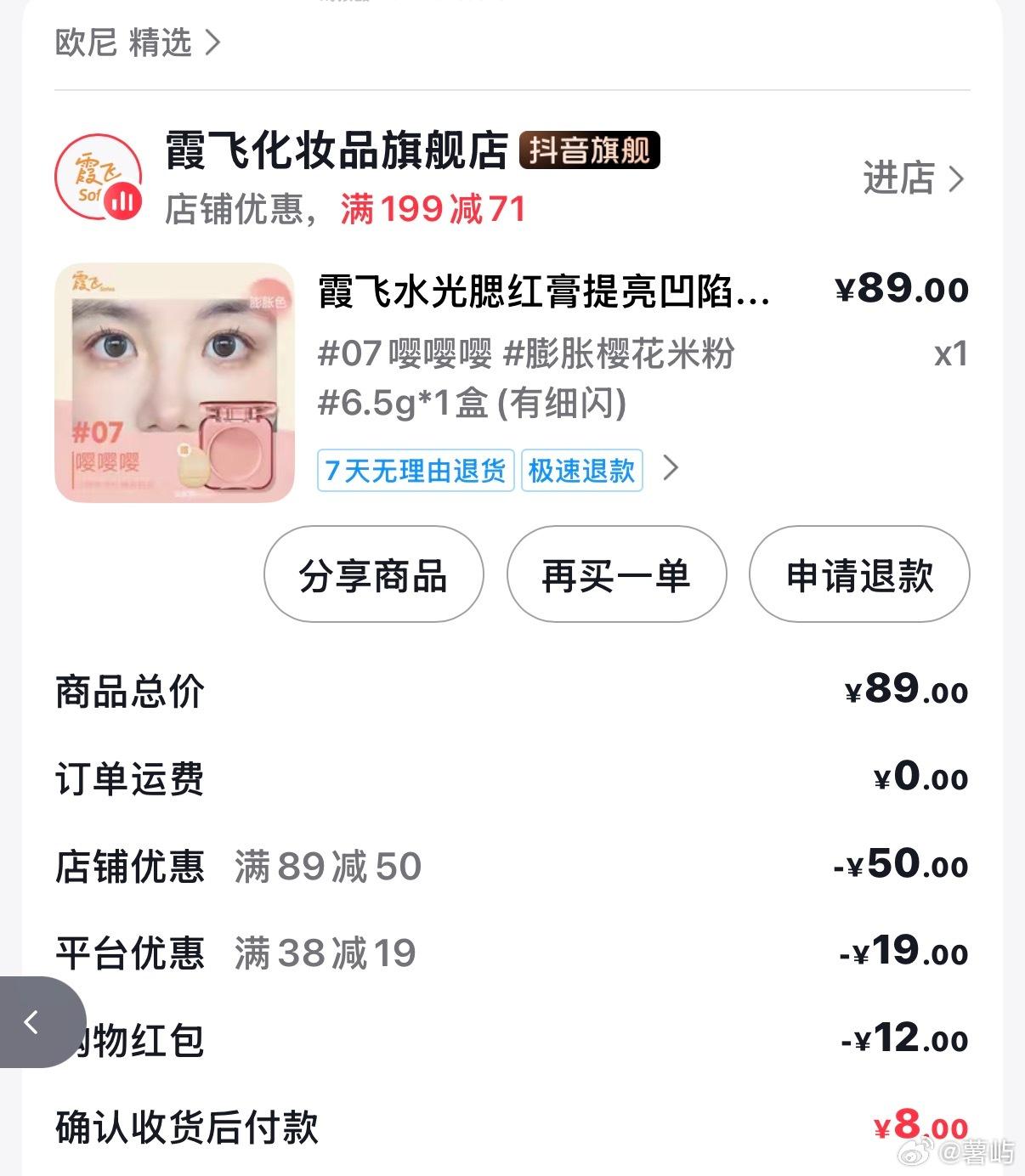The width and height of the screenshot is (1025, 1176).
Task: Expand service guarantees with the chevron
Action: (x=671, y=469)
